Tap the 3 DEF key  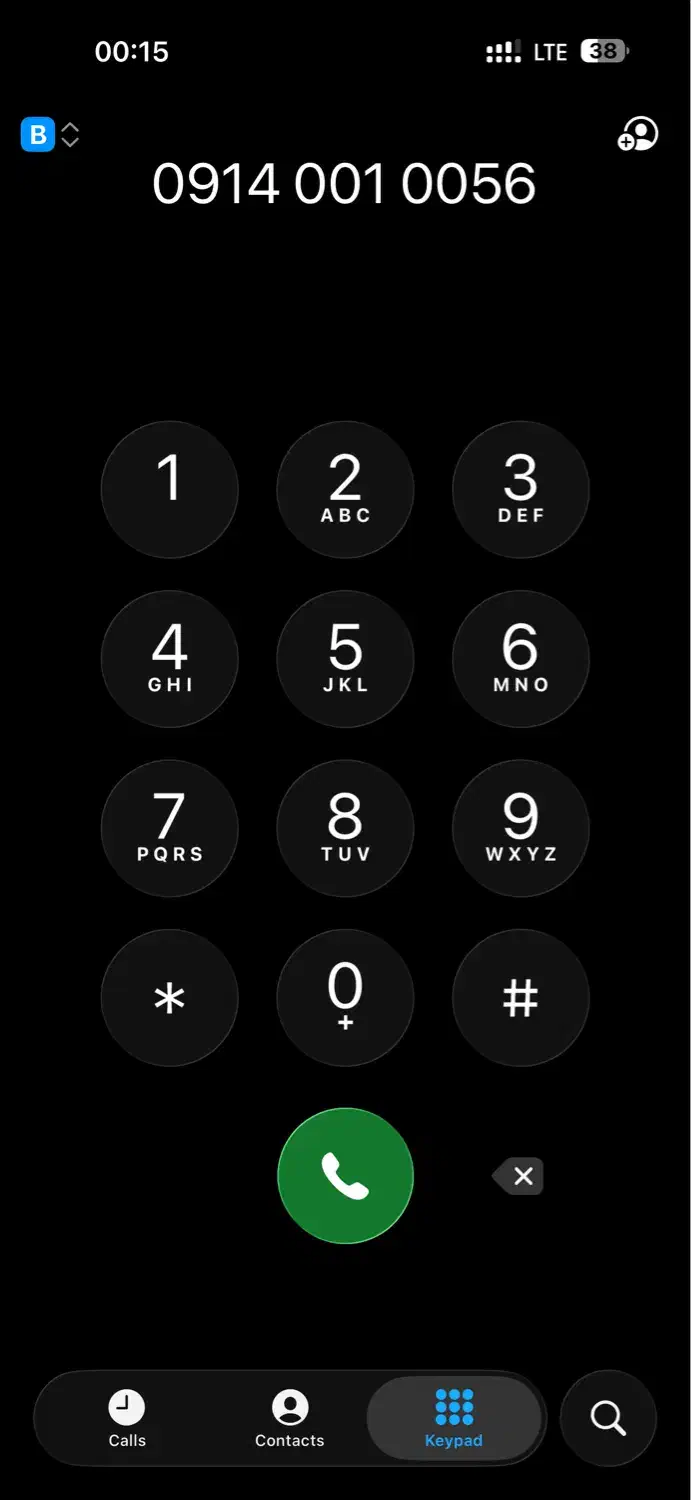click(x=520, y=489)
